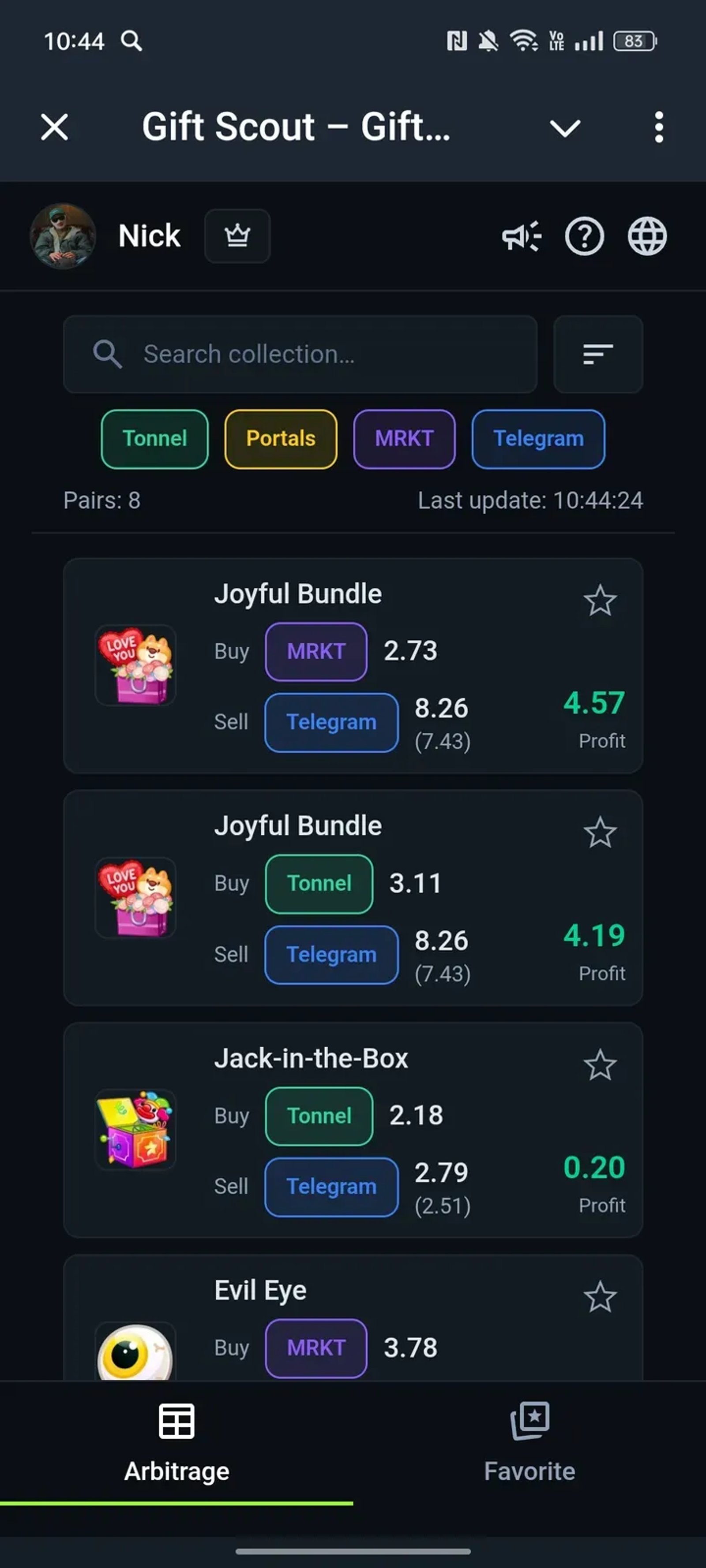This screenshot has height=1568, width=706.
Task: Select the Arbitrage tab
Action: (x=176, y=1452)
